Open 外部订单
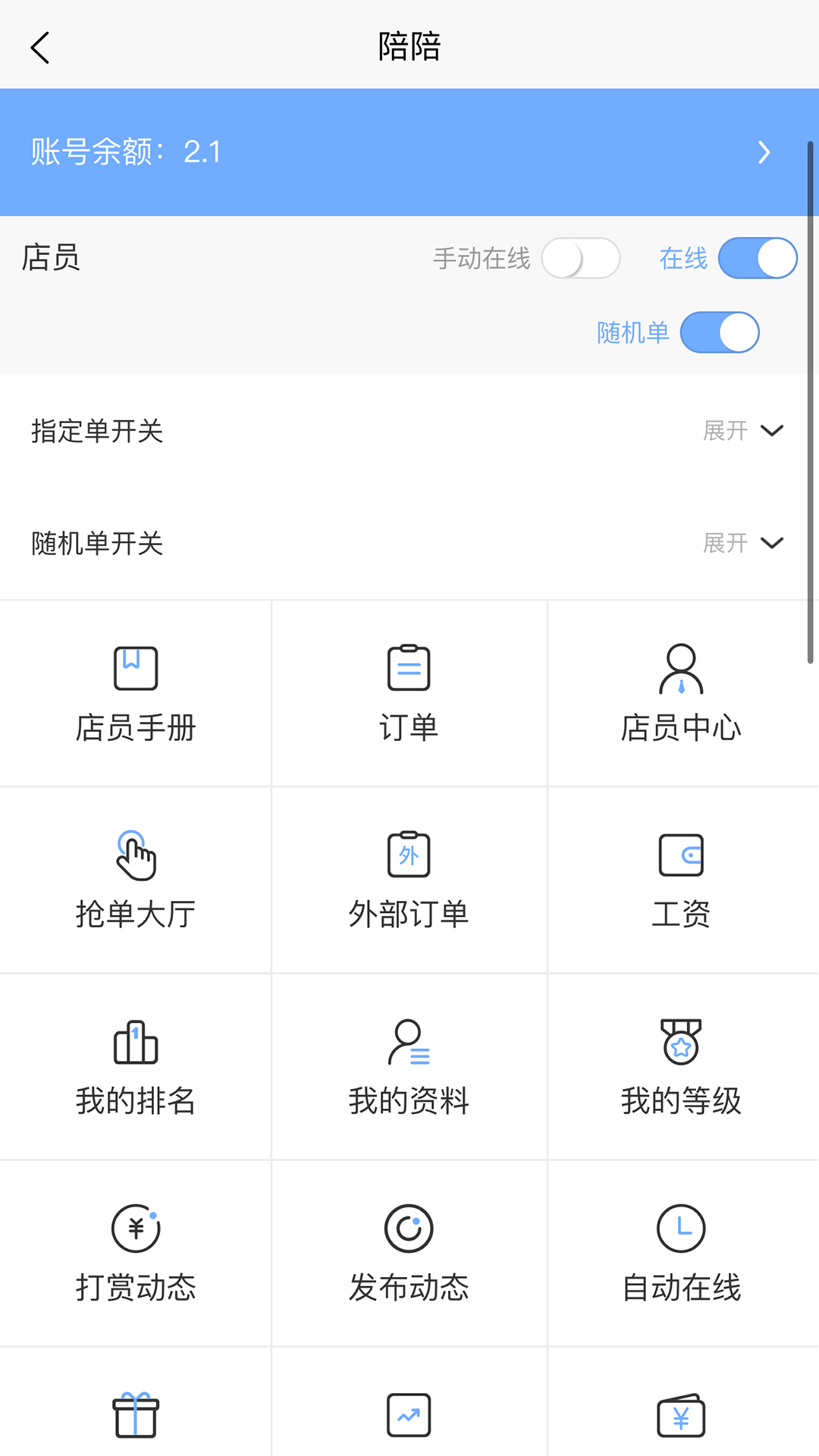The height and width of the screenshot is (1456, 819). tap(409, 880)
